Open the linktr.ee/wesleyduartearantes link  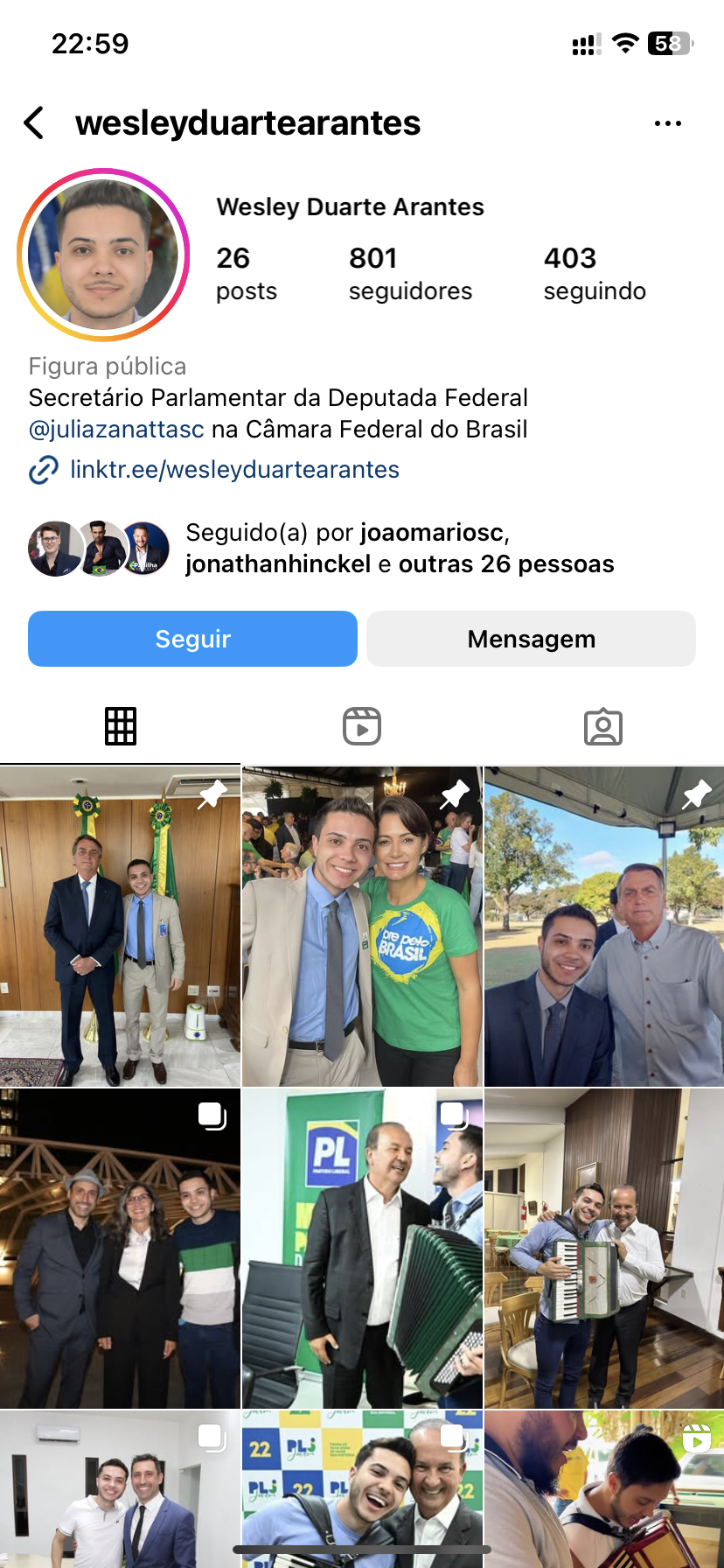click(x=234, y=470)
